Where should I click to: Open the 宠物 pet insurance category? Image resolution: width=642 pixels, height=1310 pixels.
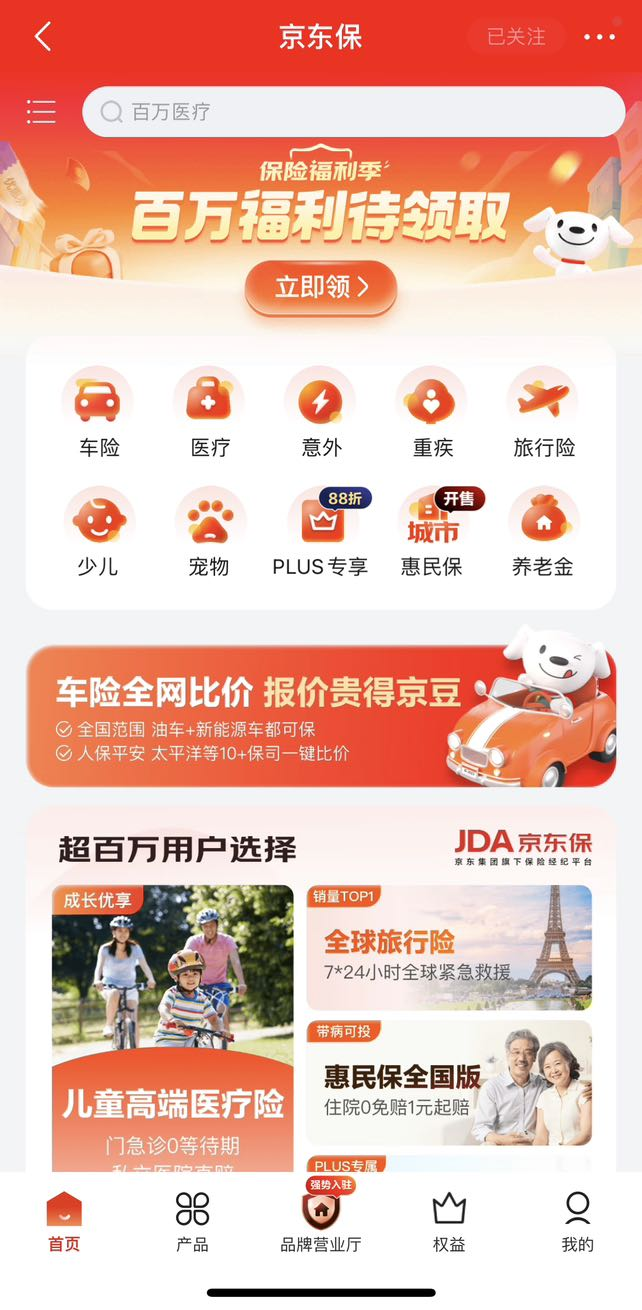[x=209, y=531]
